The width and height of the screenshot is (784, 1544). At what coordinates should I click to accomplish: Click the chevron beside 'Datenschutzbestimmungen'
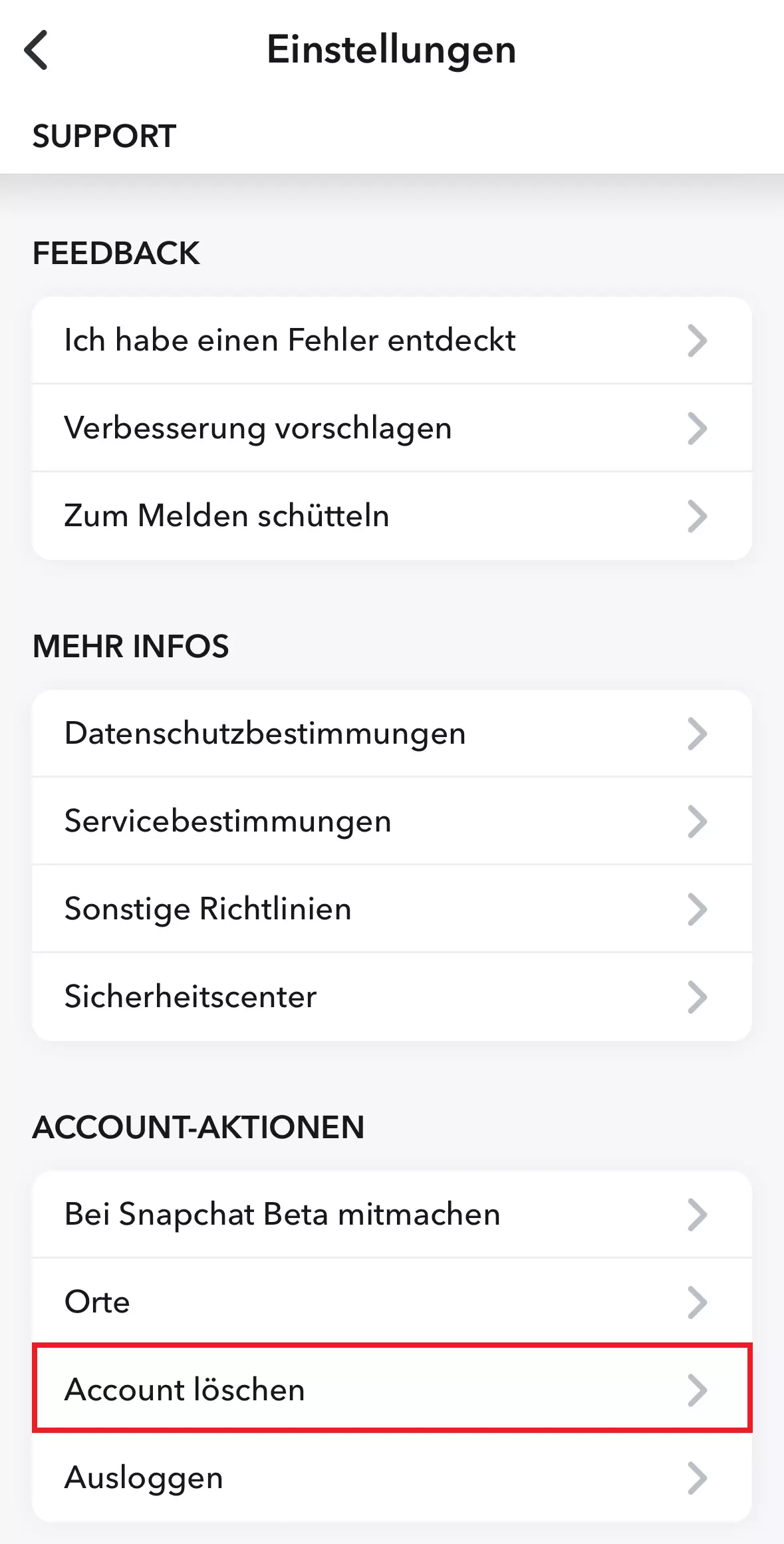point(698,733)
